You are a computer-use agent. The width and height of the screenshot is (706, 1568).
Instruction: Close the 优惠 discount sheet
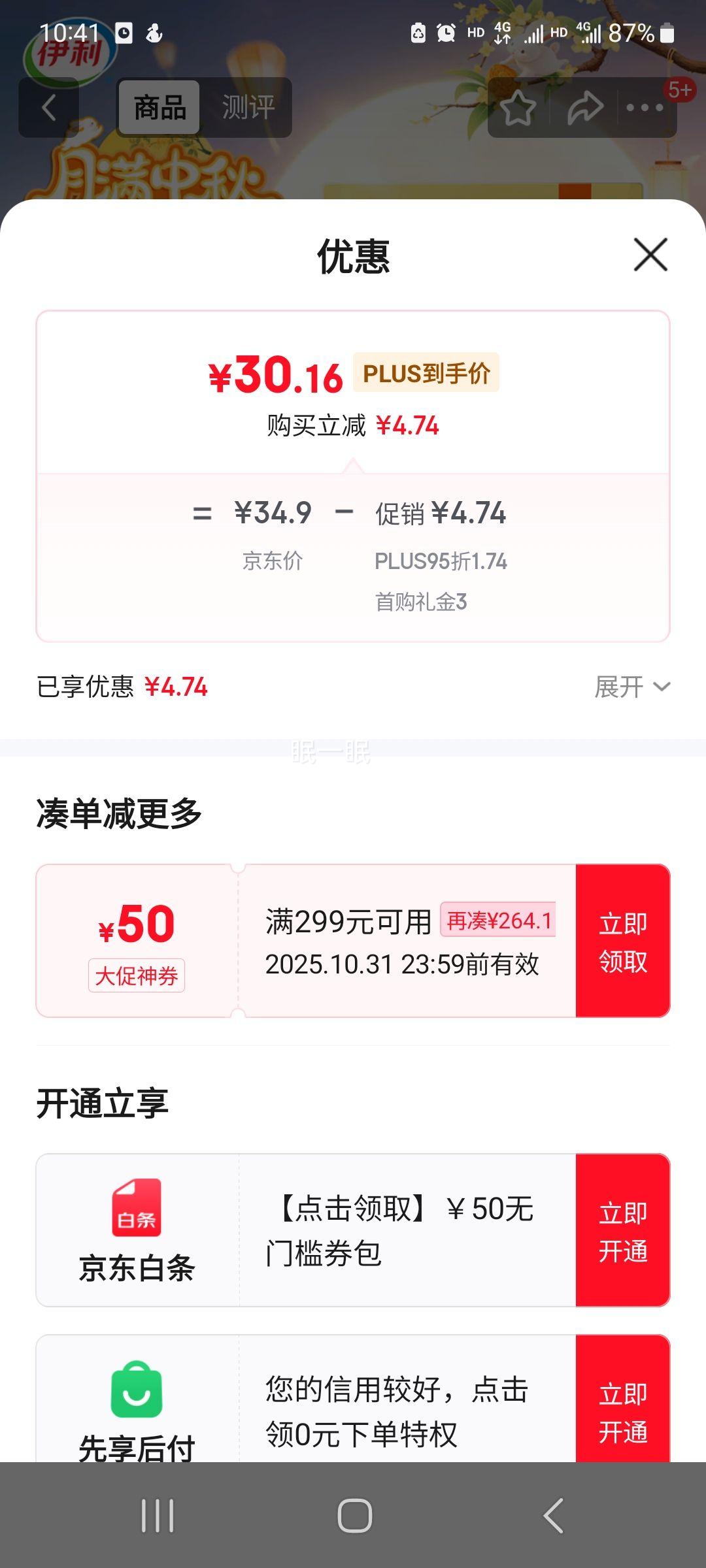point(650,254)
